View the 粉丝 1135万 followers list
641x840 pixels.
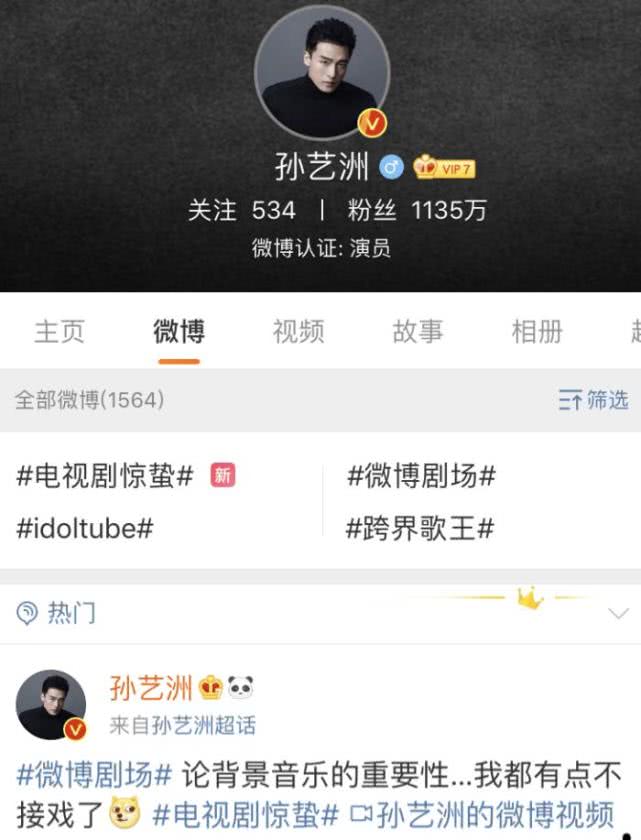[417, 210]
